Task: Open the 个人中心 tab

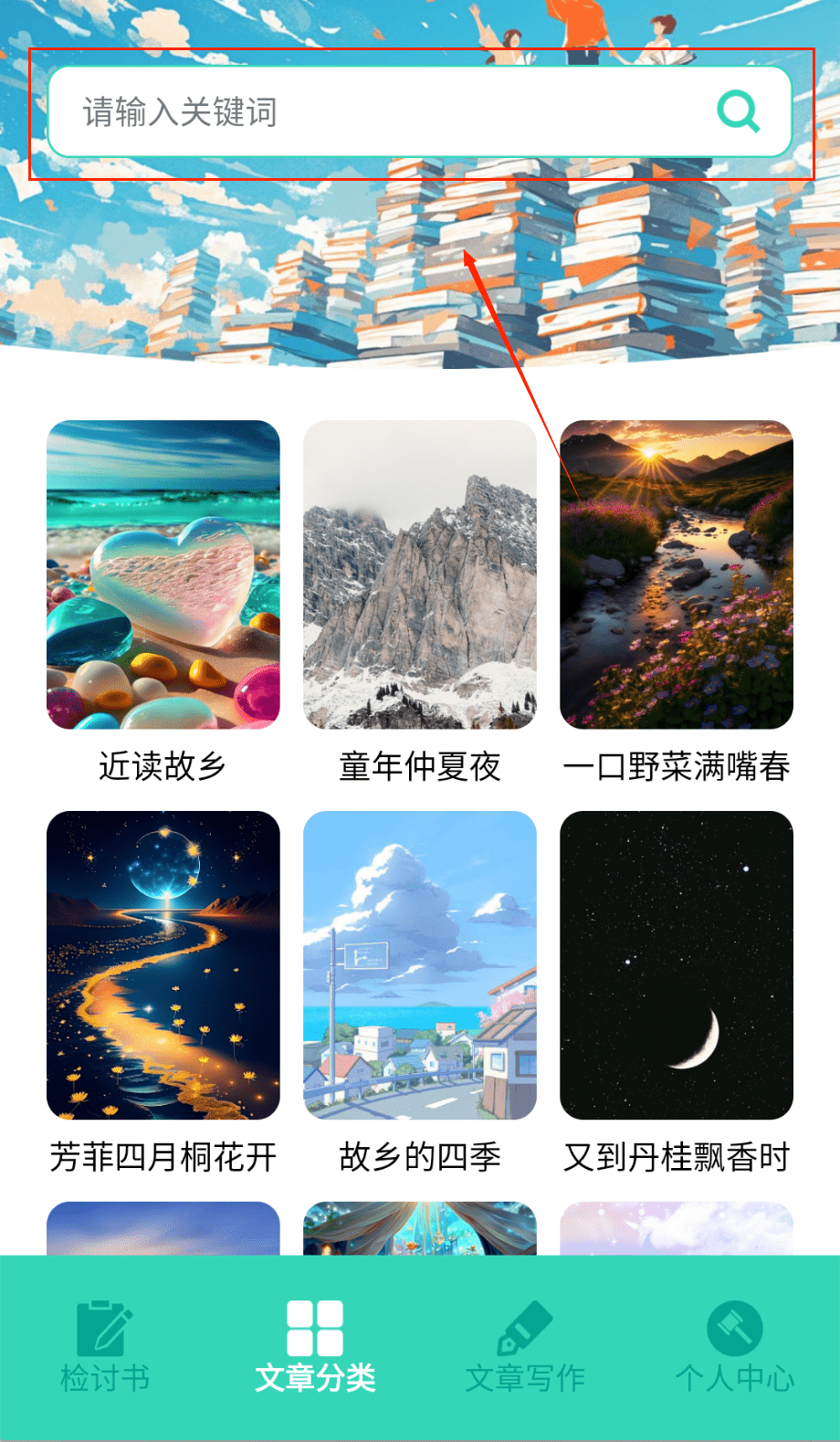Action: click(x=735, y=1347)
